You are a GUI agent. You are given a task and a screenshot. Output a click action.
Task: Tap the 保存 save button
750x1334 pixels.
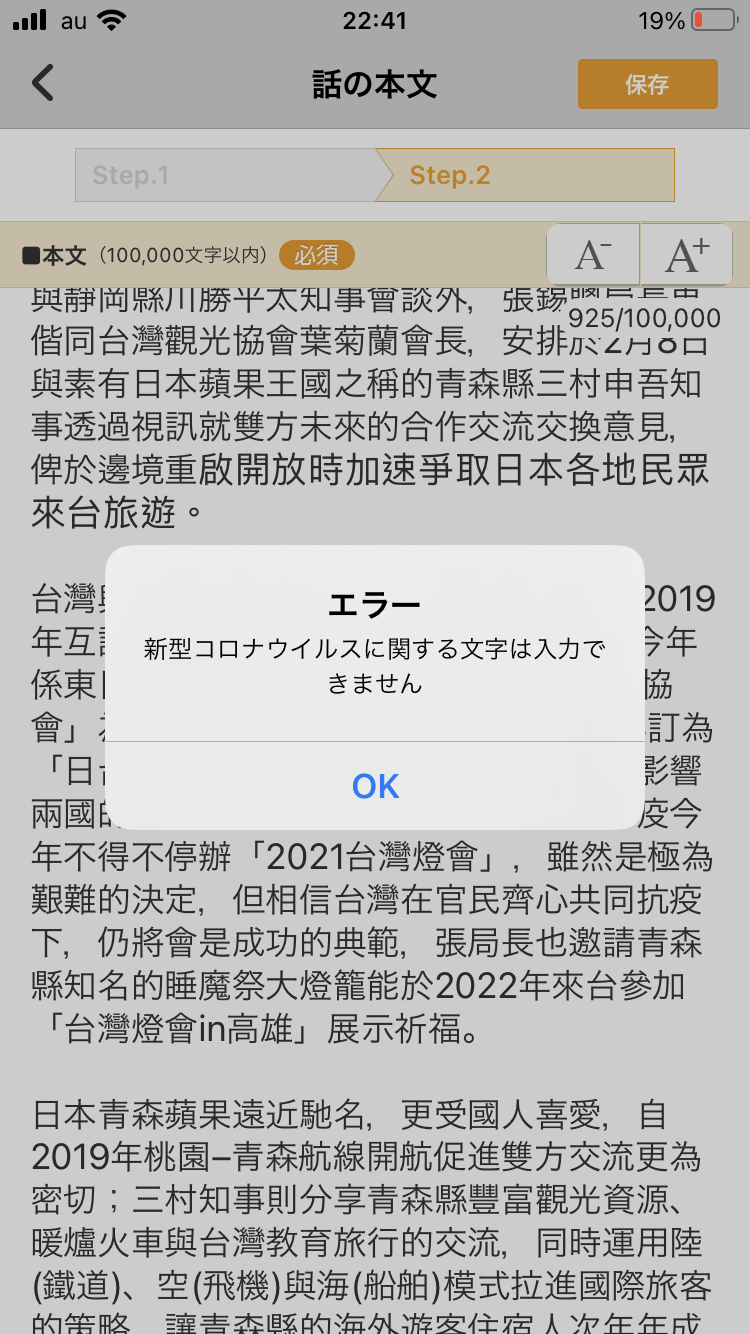click(x=647, y=84)
